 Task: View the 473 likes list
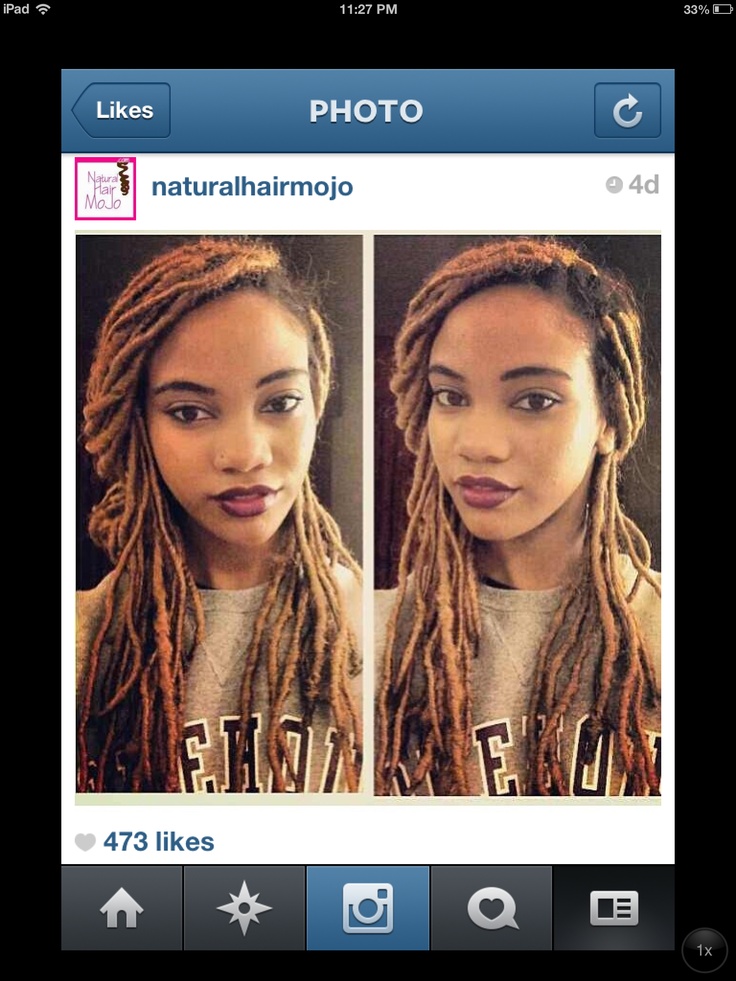(x=158, y=842)
